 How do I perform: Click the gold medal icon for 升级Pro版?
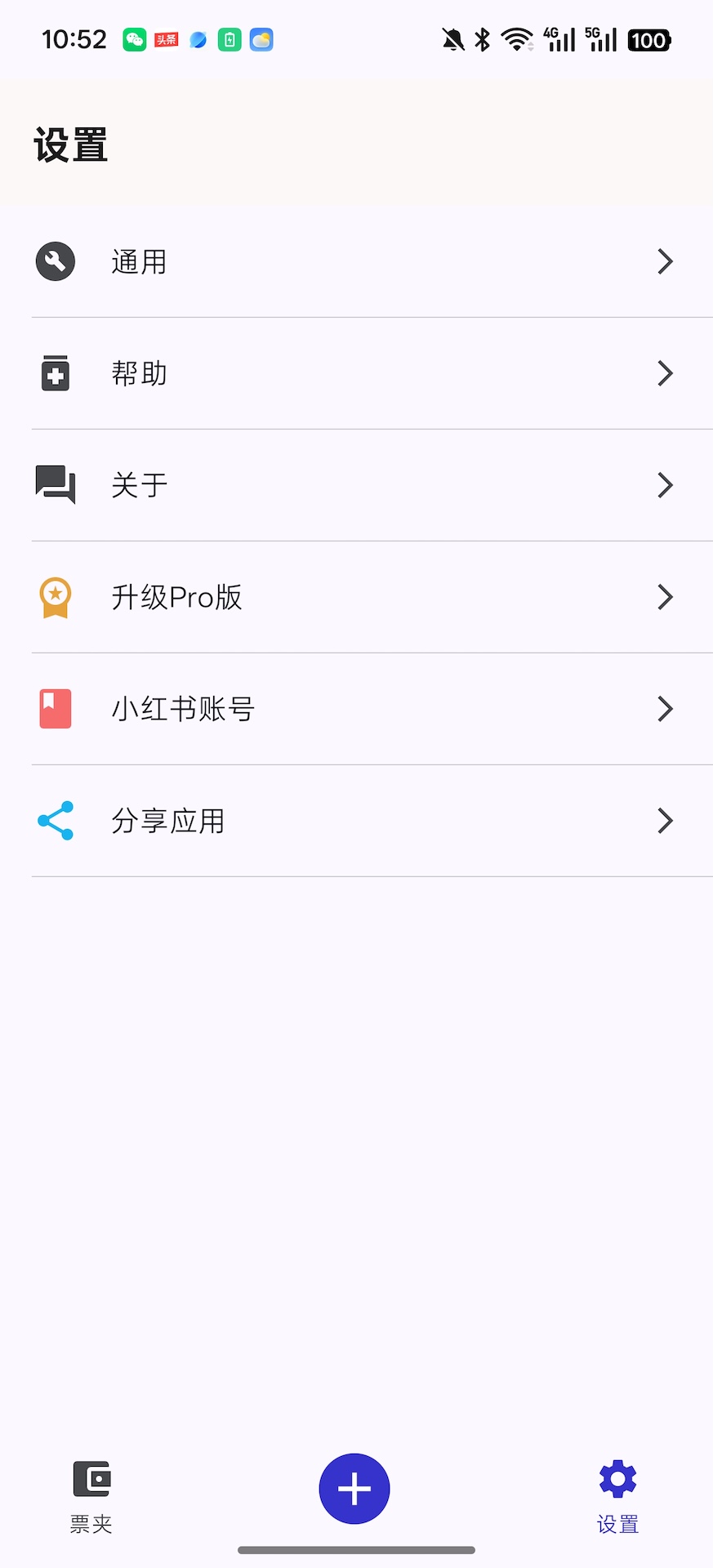54,597
